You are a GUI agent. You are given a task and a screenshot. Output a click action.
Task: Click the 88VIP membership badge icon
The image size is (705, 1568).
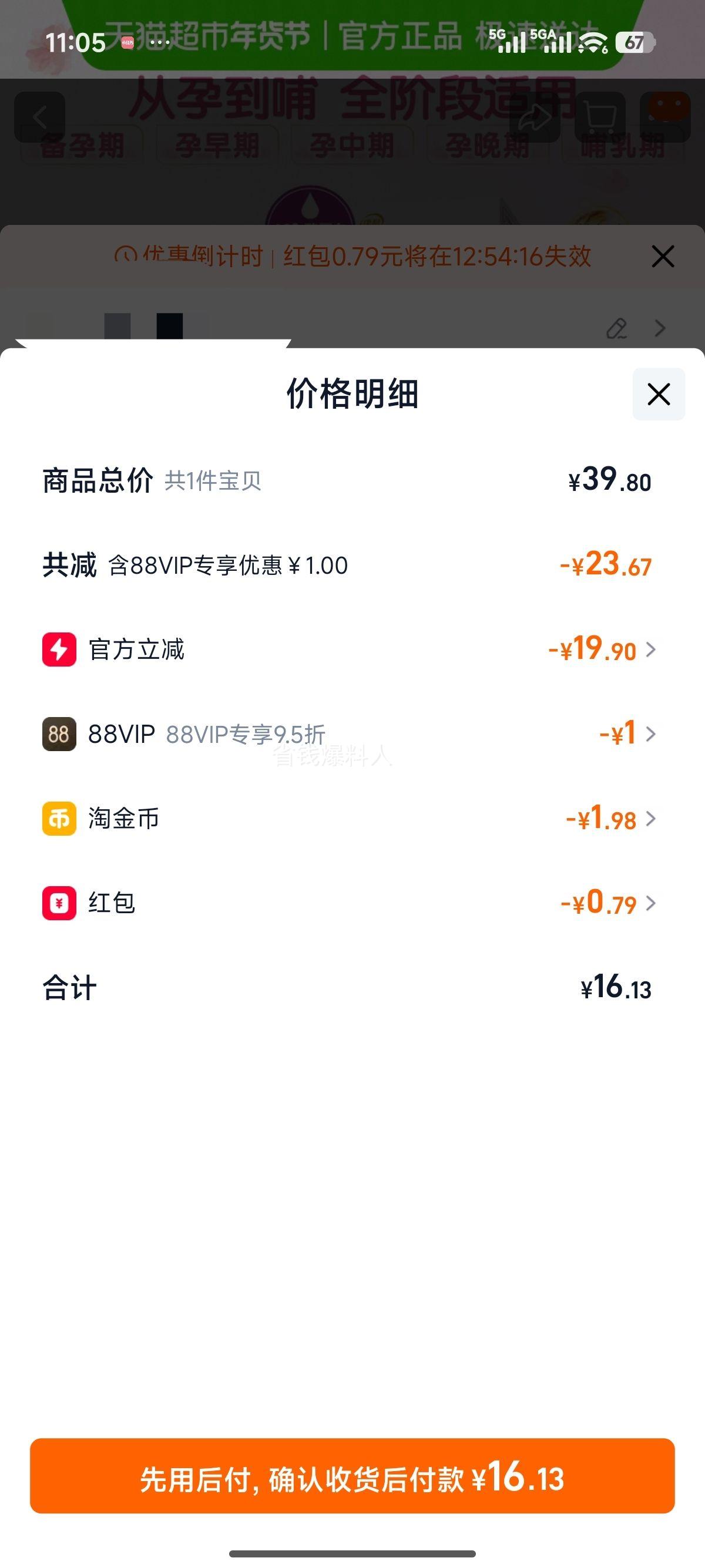click(x=58, y=734)
